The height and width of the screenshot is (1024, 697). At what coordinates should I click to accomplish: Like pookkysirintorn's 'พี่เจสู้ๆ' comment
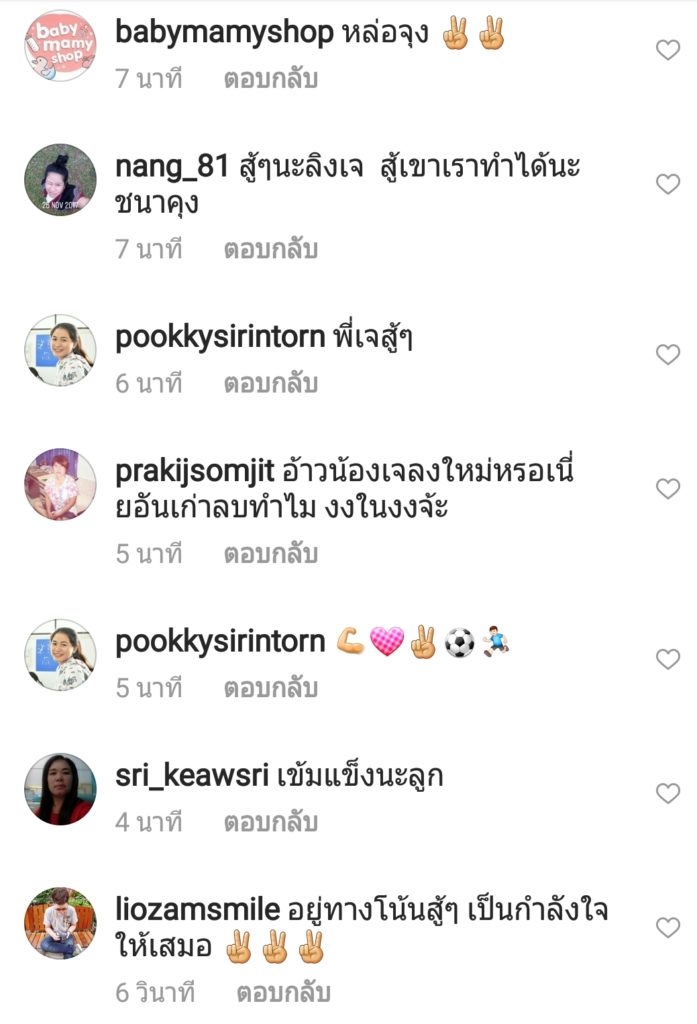(667, 354)
